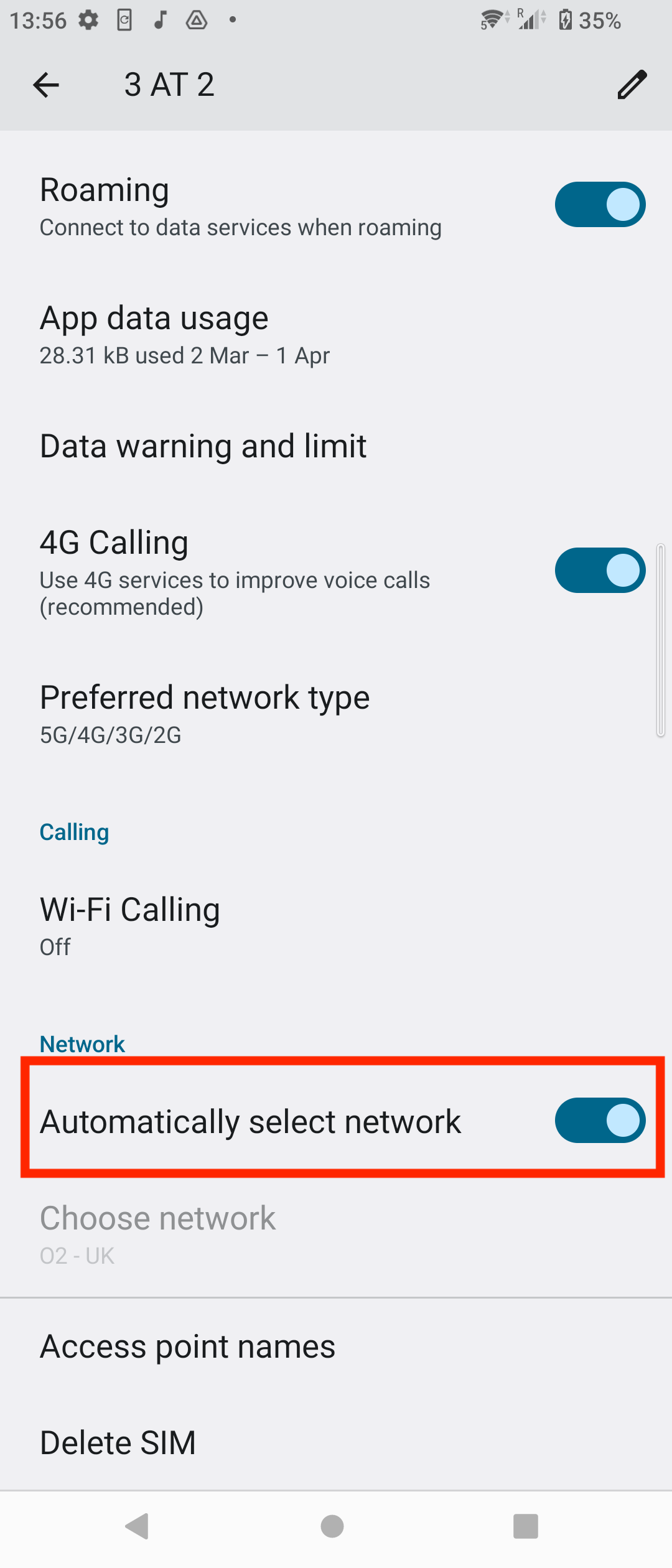
Task: Click the Wi-Fi indicator in the status bar
Action: coord(490,19)
